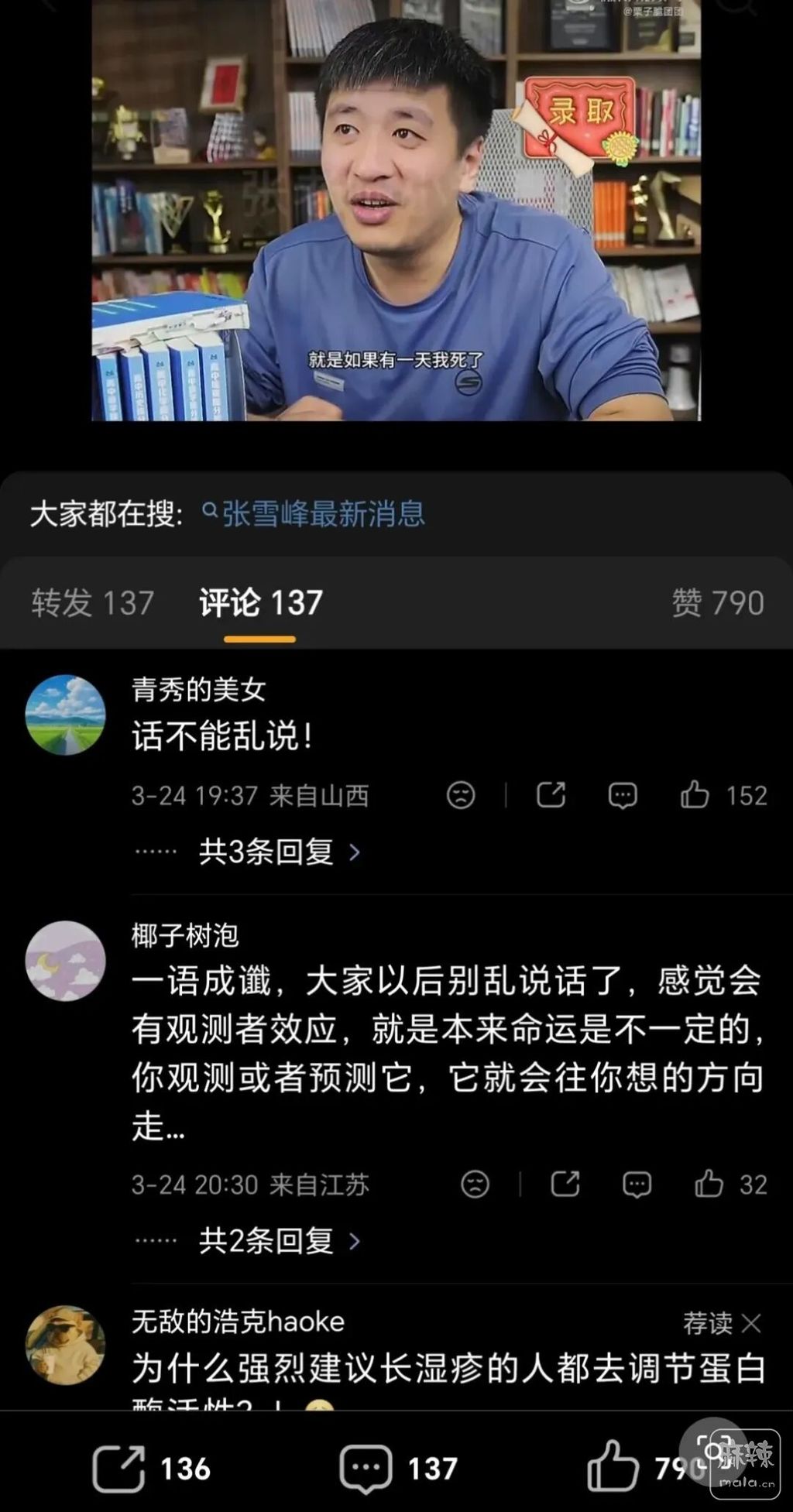Show the 赞 790 likes tab
Viewport: 793px width, 1512px height.
click(717, 603)
